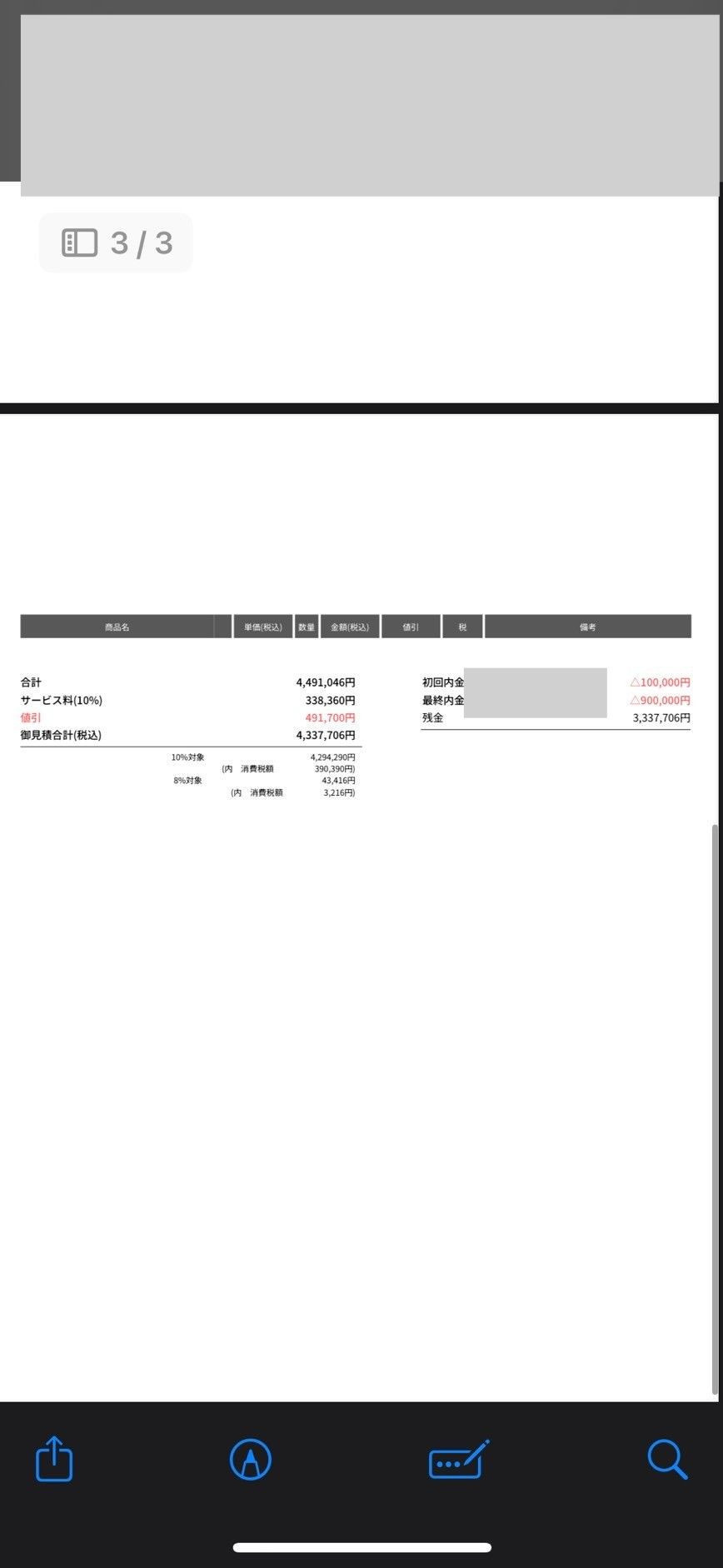Open the markup pen tool

tap(251, 1460)
